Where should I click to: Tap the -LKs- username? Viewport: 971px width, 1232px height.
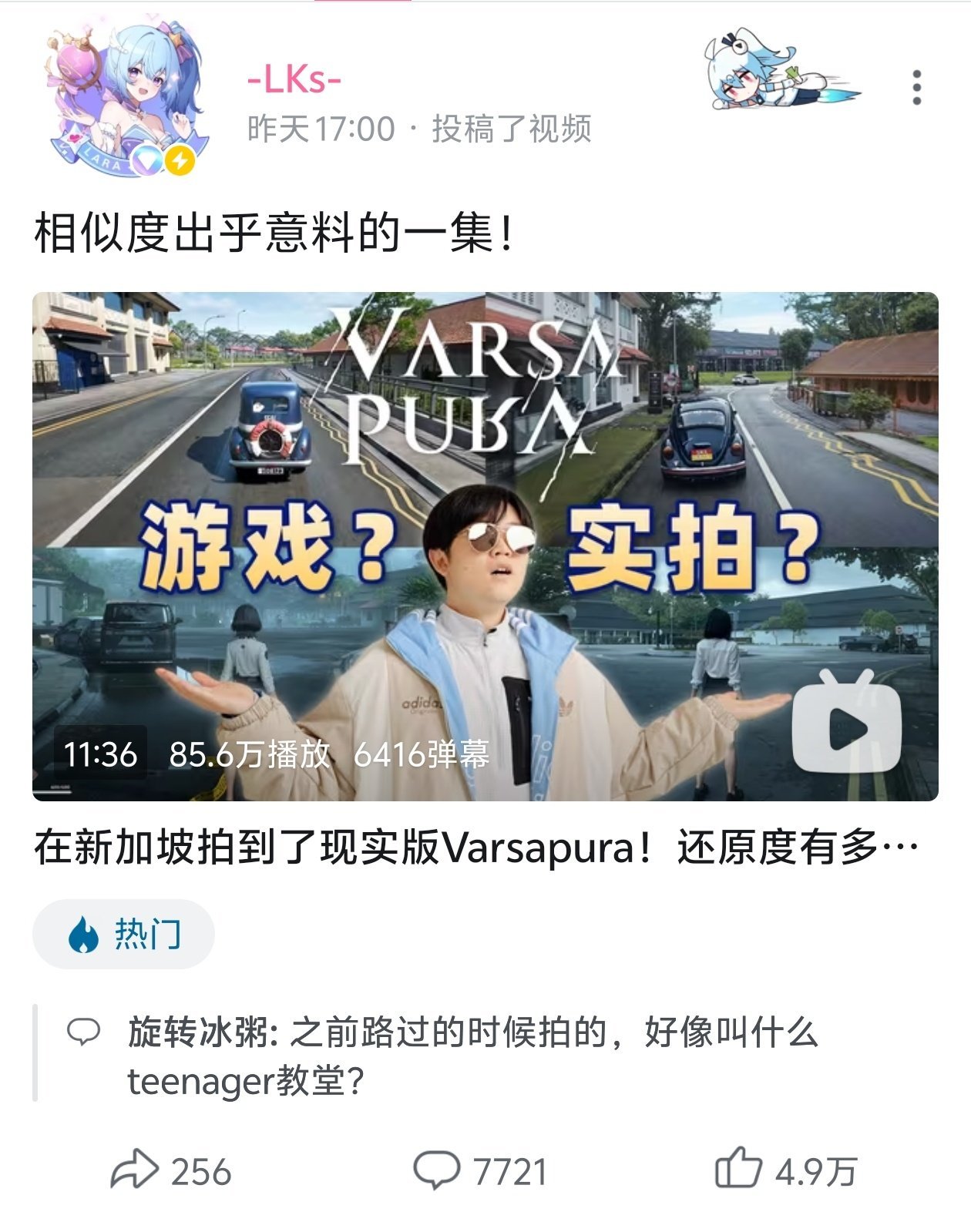click(x=294, y=79)
